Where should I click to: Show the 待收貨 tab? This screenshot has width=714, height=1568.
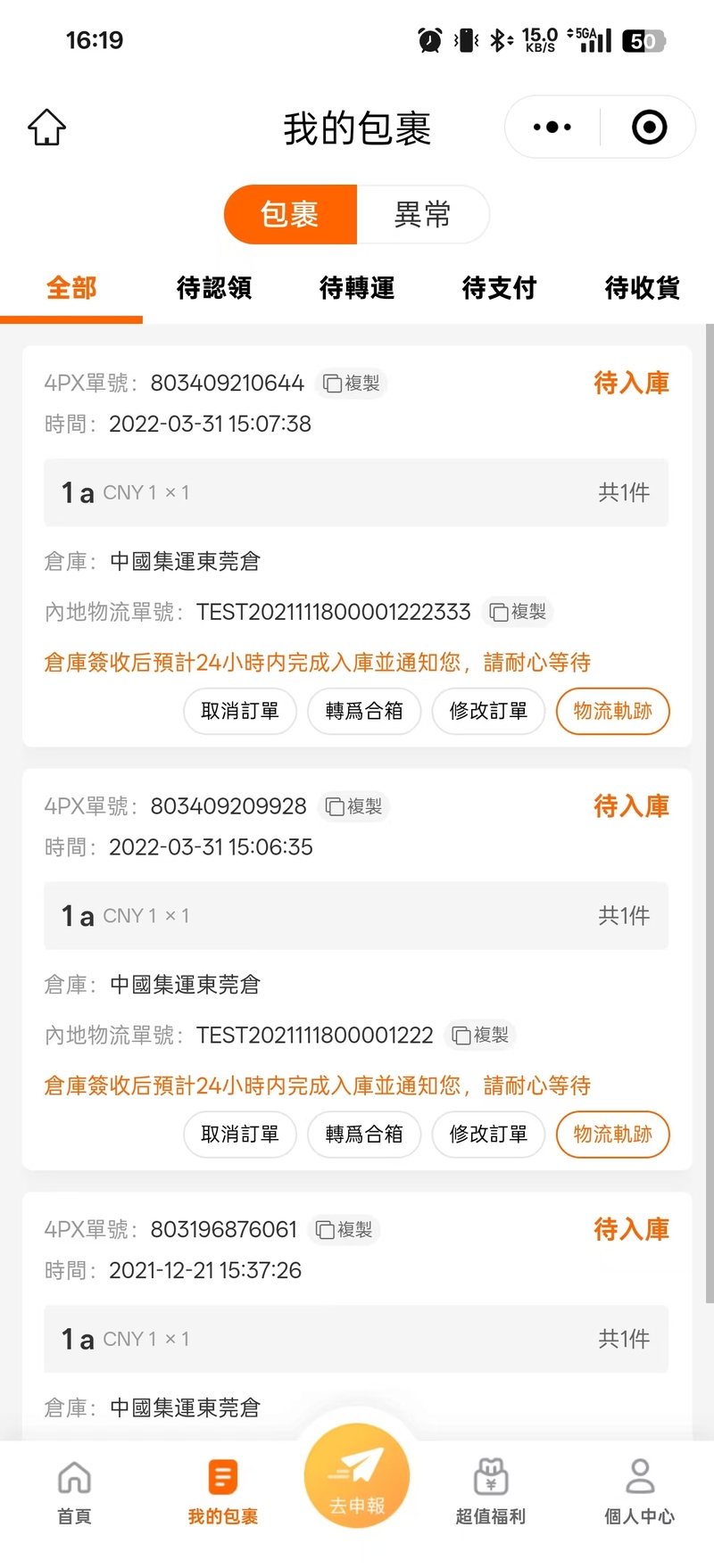(x=643, y=288)
